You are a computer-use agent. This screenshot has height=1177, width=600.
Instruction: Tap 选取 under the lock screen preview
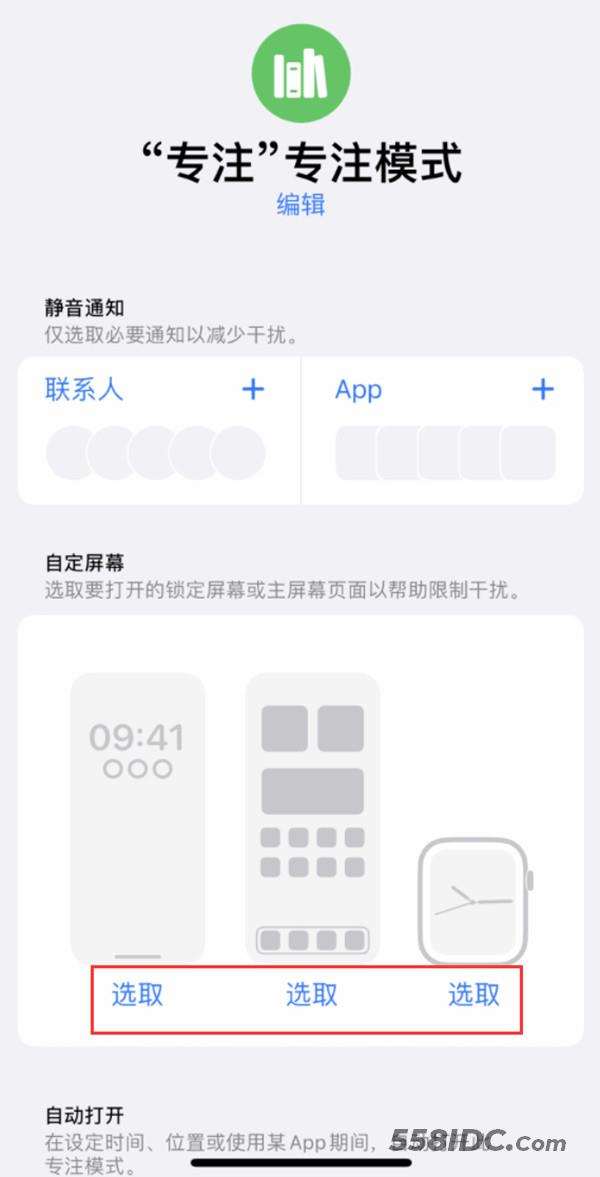point(137,994)
